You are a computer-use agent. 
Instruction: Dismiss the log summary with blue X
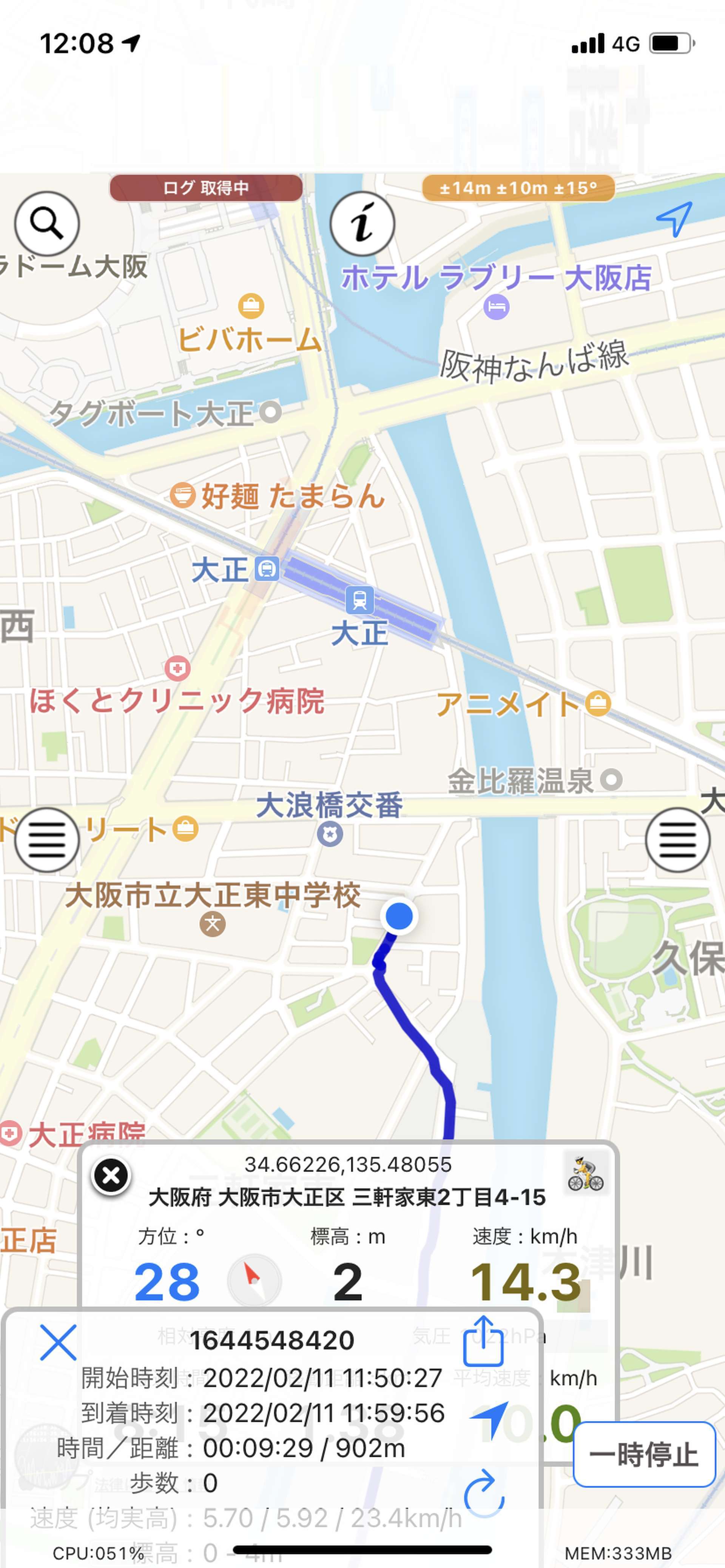click(58, 1342)
